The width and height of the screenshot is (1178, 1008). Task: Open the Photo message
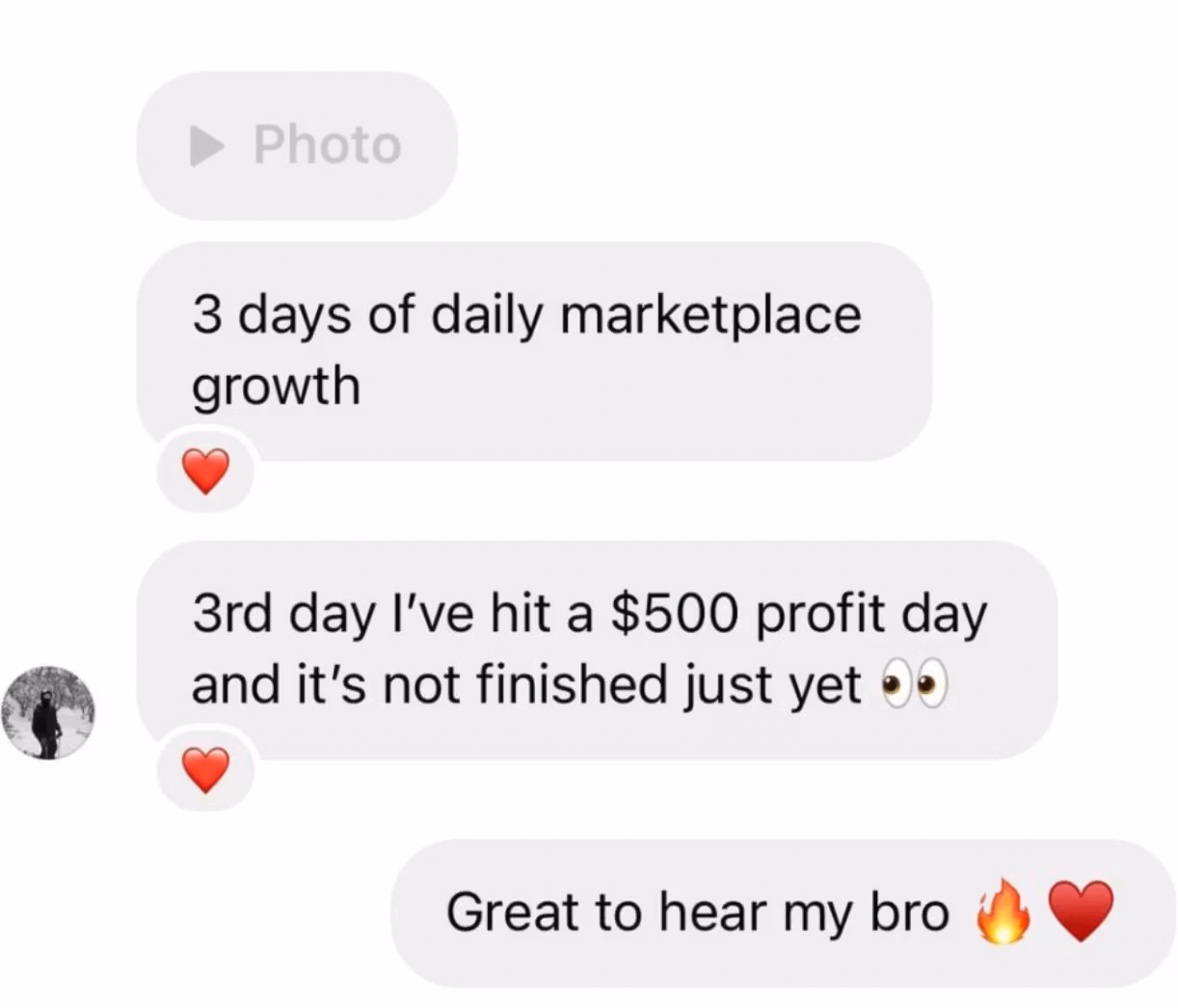tap(297, 146)
